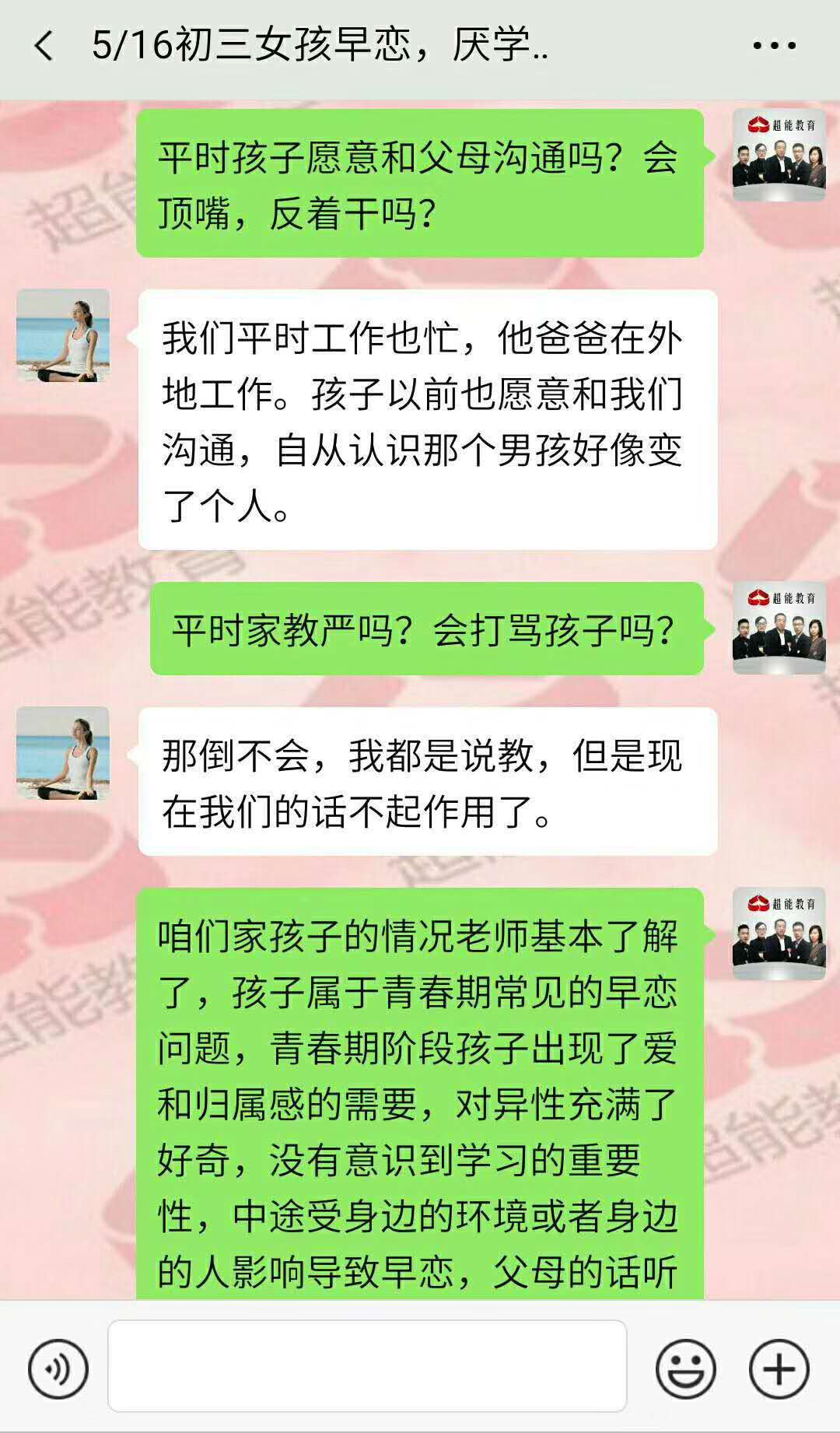Image resolution: width=840 pixels, height=1433 pixels.
Task: Open the plus attachment menu
Action: click(779, 1368)
